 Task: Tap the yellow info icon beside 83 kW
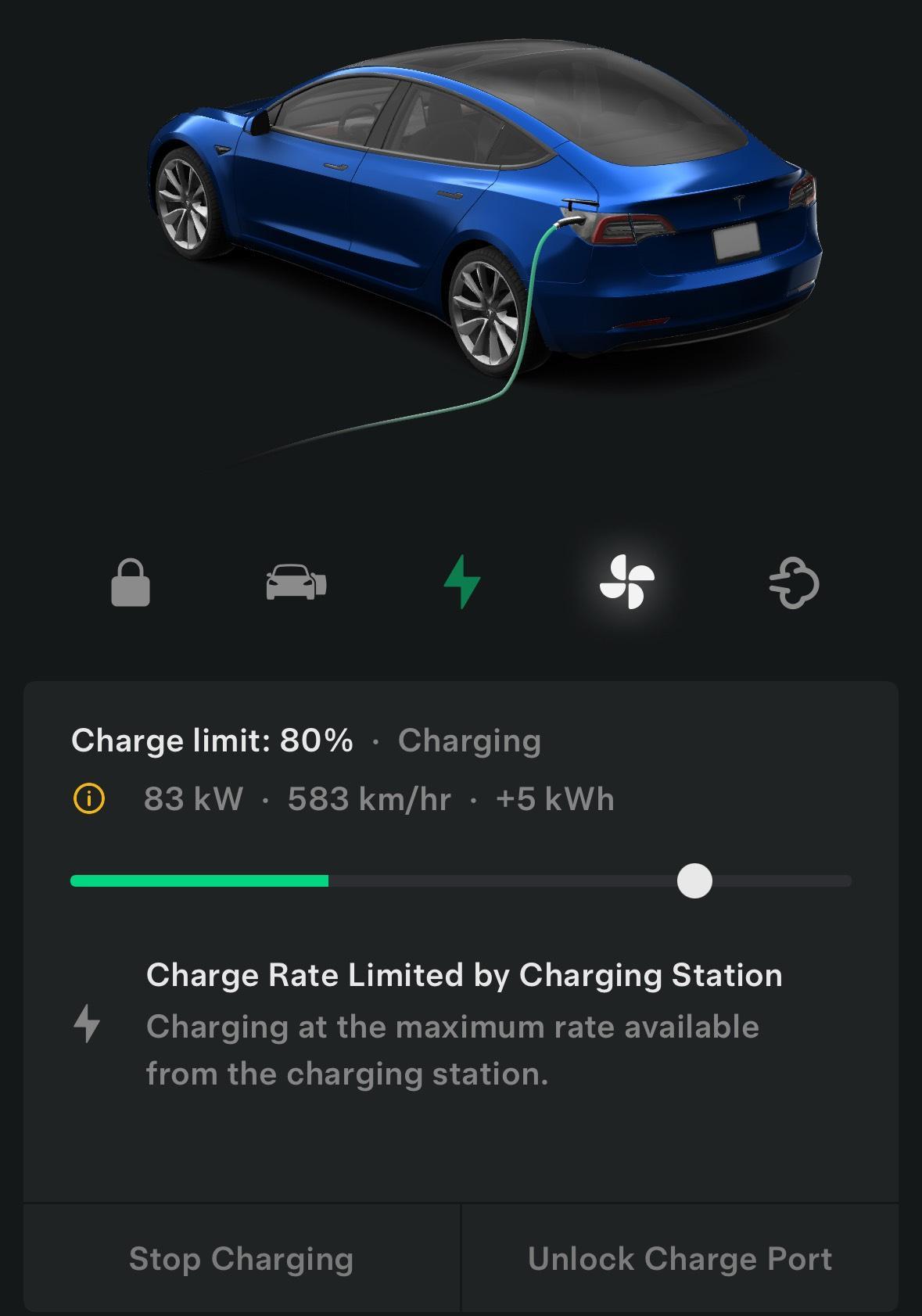click(91, 799)
